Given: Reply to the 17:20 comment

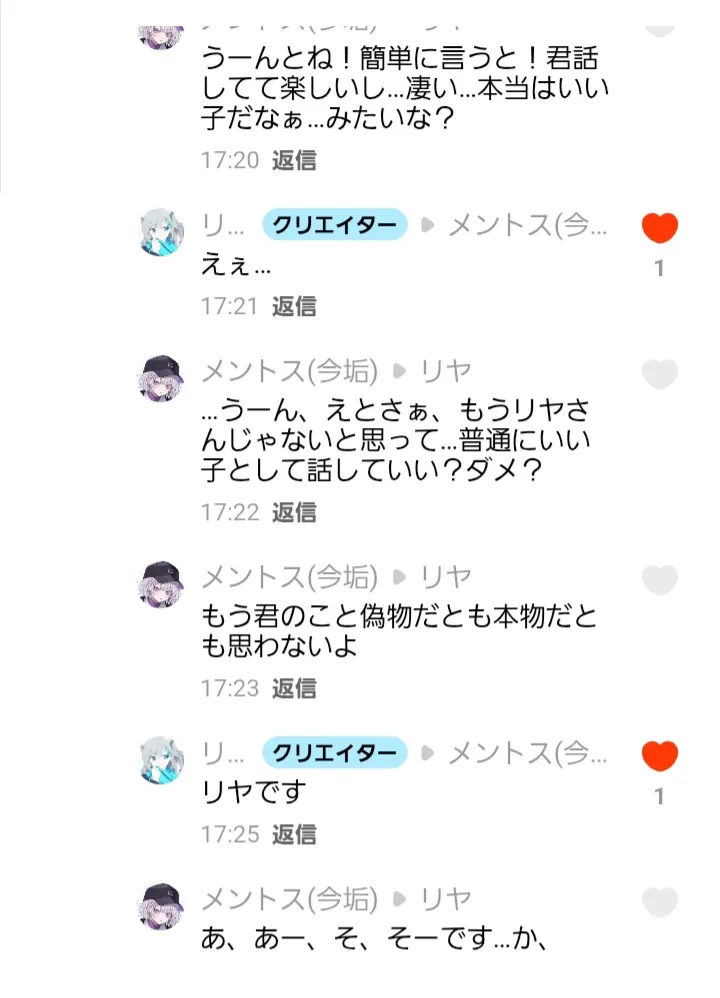Looking at the screenshot, I should [294, 160].
